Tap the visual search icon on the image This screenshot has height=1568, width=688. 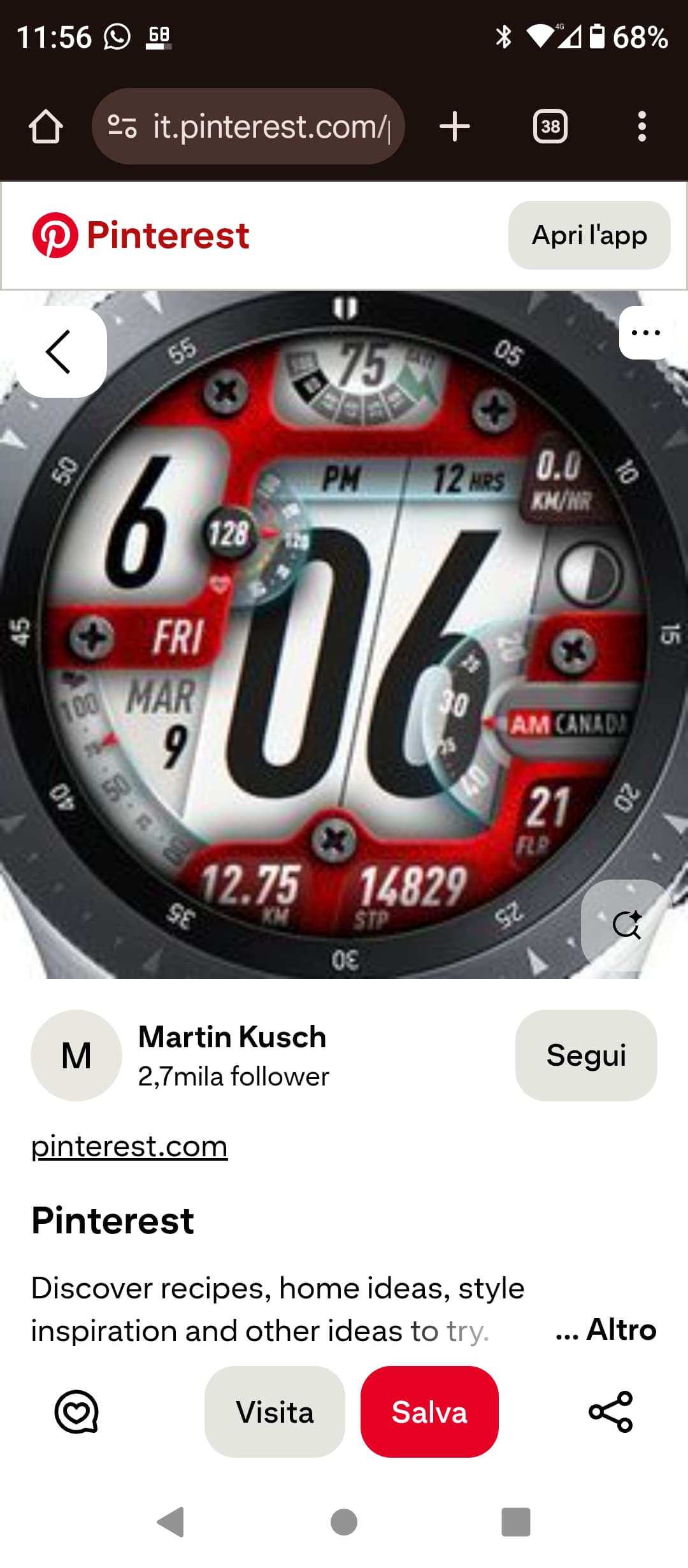click(627, 925)
